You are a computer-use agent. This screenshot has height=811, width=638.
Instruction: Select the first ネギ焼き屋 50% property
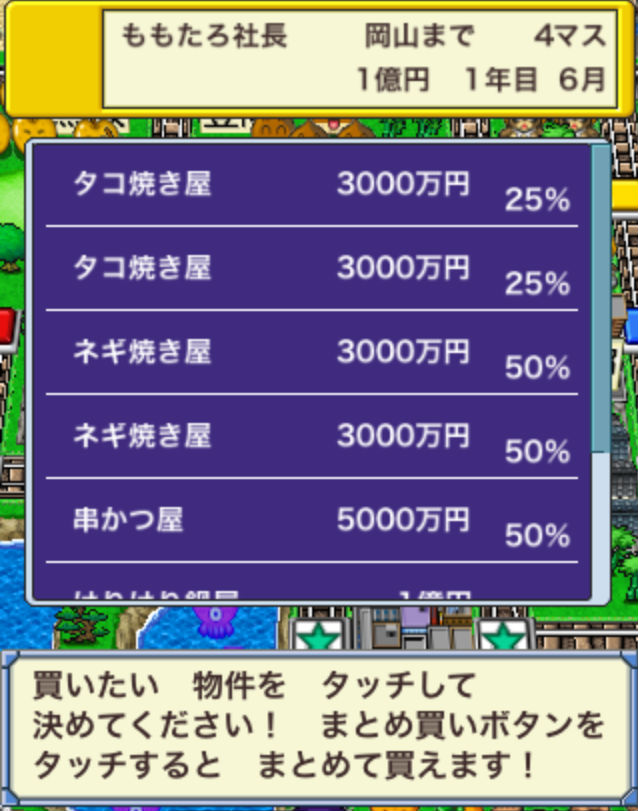(x=310, y=353)
